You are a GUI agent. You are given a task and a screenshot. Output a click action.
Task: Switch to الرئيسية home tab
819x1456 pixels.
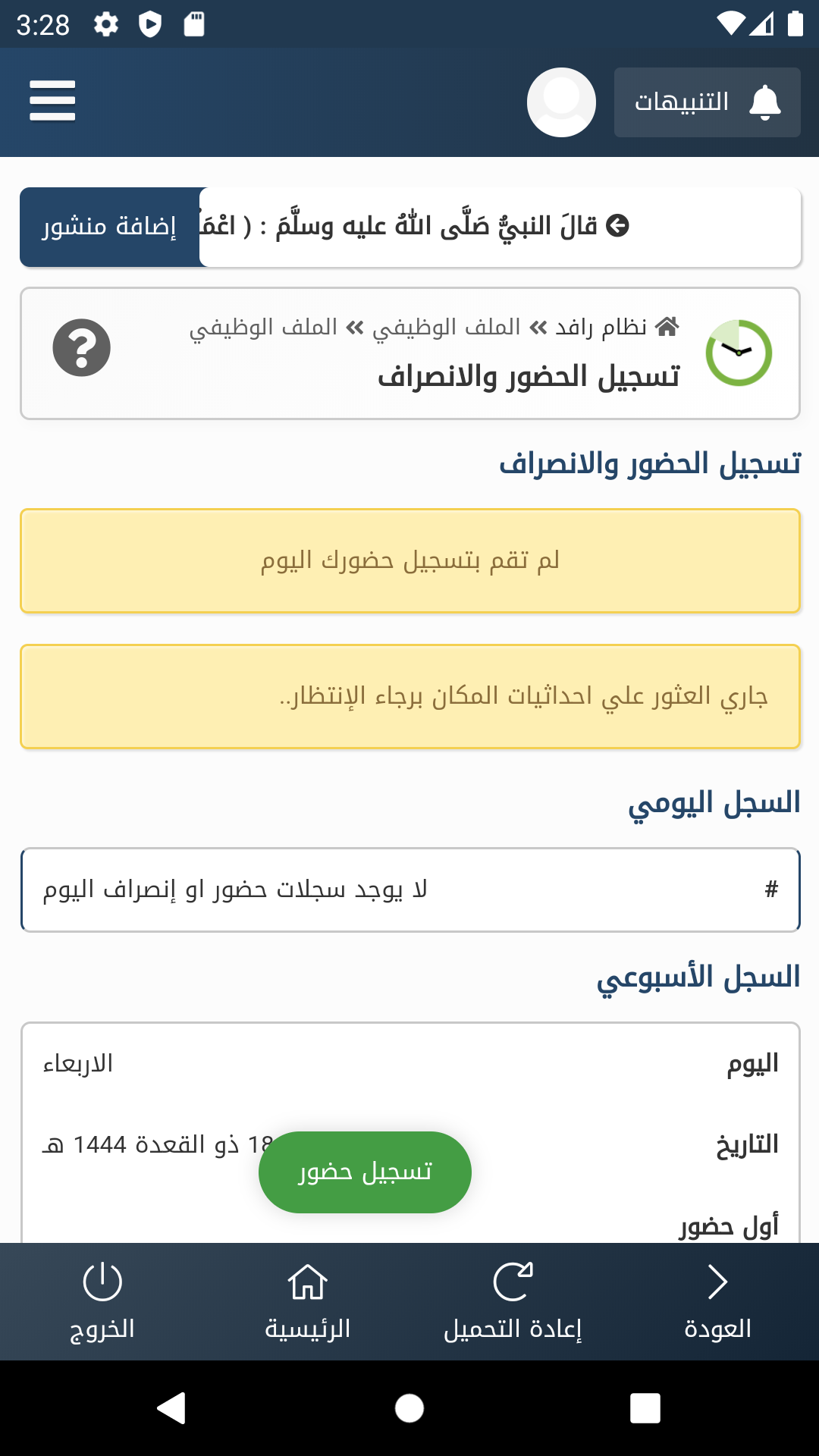point(307,1302)
